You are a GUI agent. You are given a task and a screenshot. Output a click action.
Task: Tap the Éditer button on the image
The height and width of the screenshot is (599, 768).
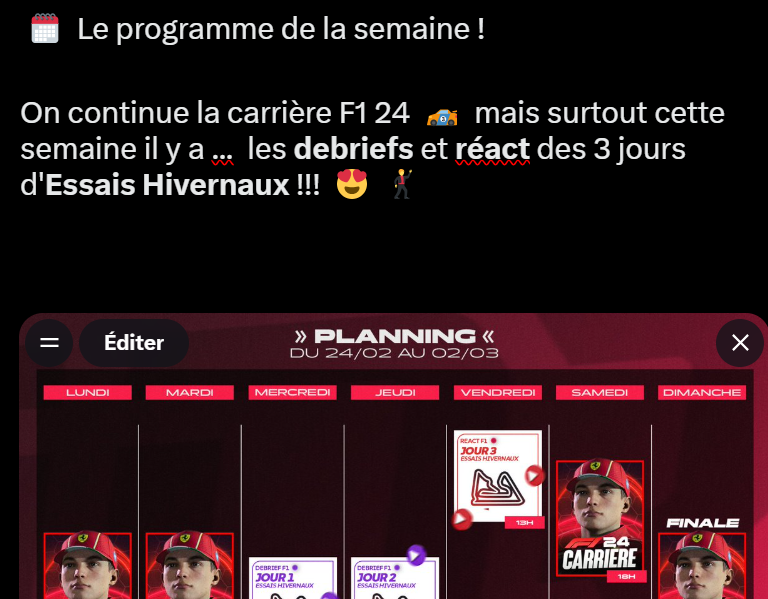point(134,343)
